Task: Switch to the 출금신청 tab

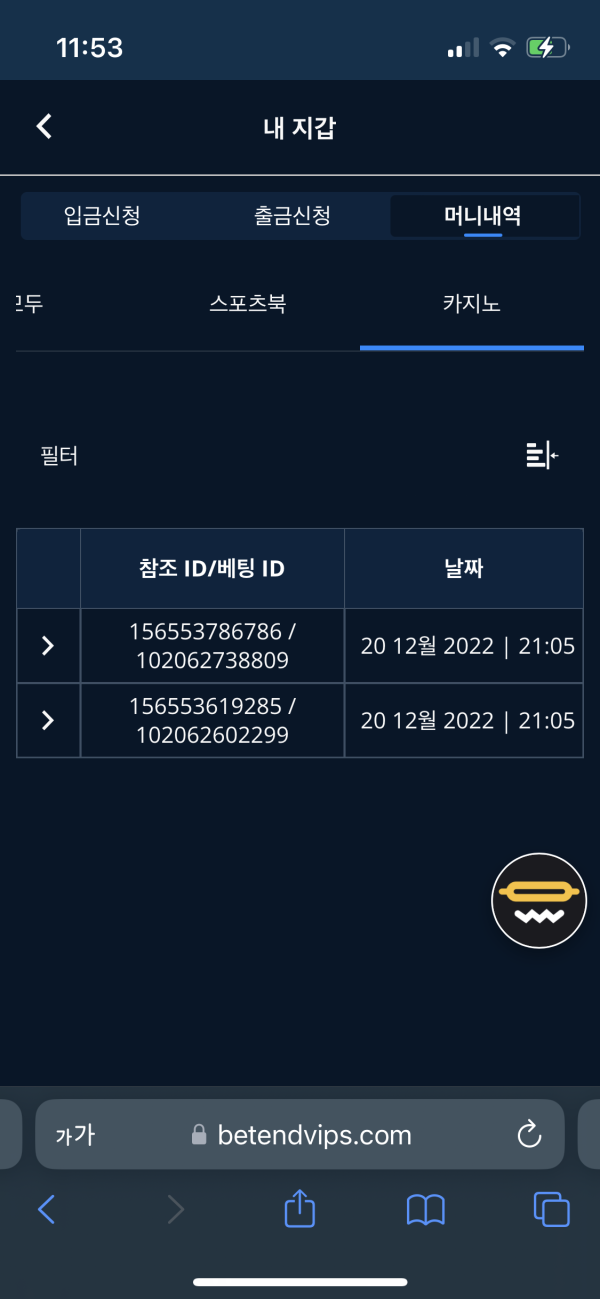Action: [292, 216]
